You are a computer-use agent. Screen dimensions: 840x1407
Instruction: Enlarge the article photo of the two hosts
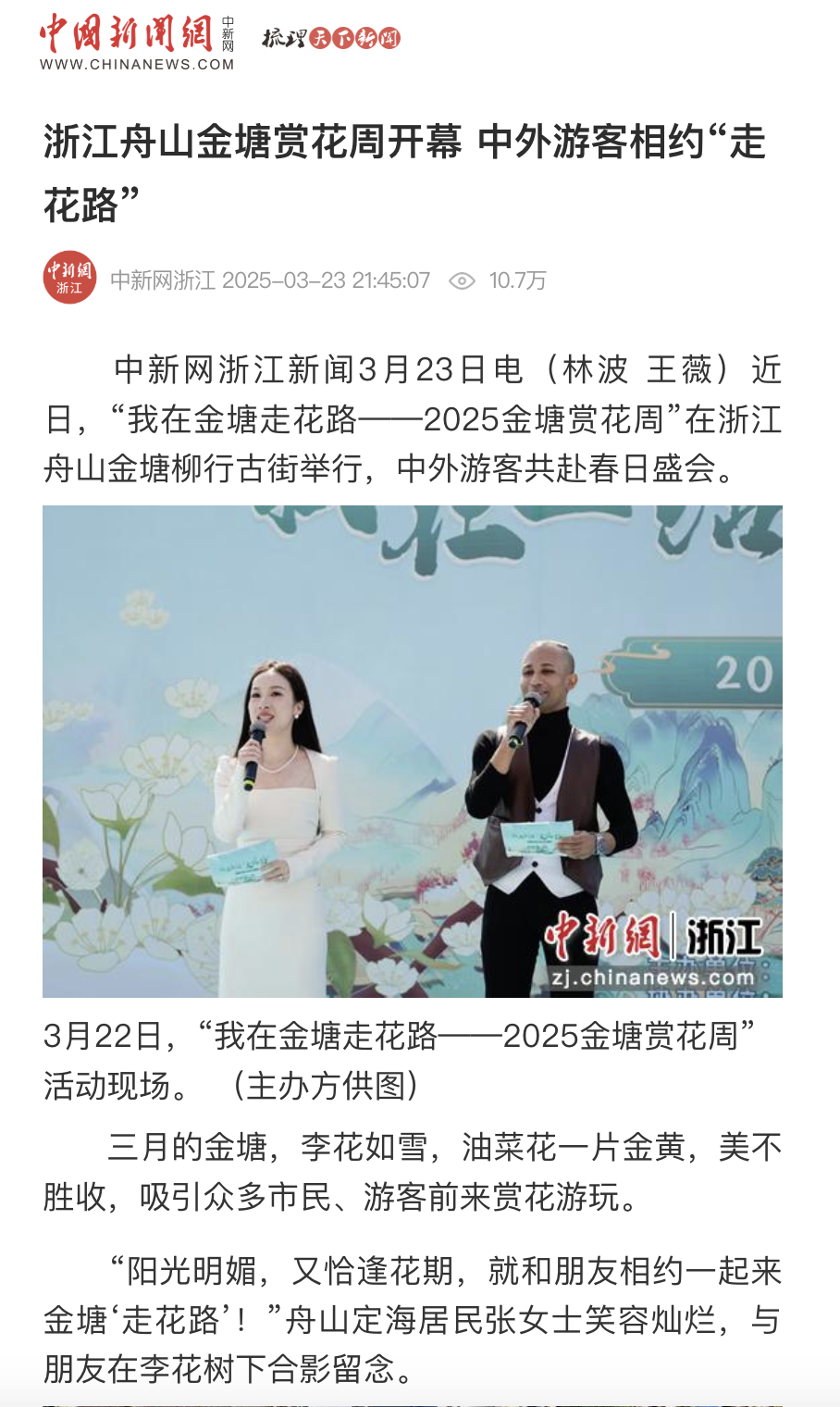413,751
